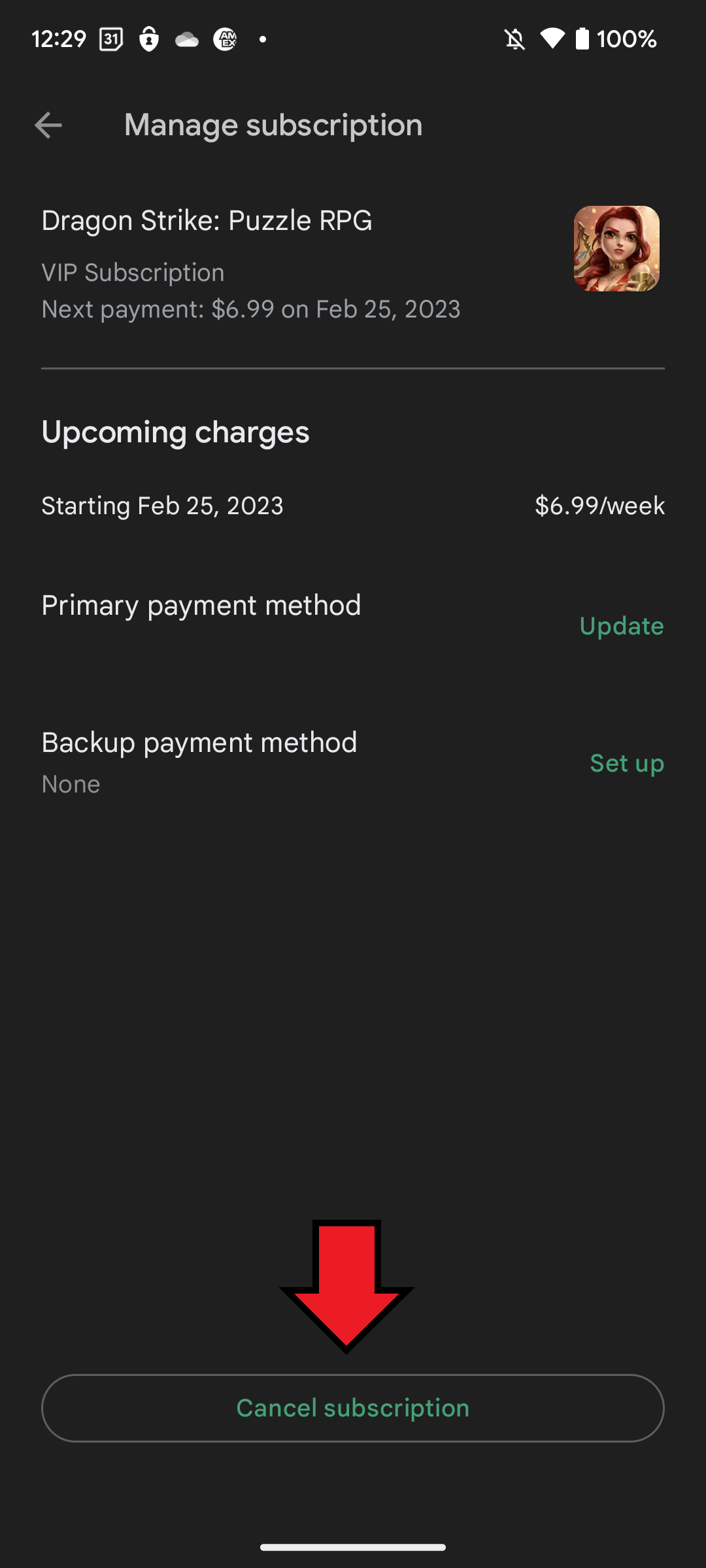Update the primary payment method
Viewport: 706px width, 1568px height.
pyautogui.click(x=622, y=626)
